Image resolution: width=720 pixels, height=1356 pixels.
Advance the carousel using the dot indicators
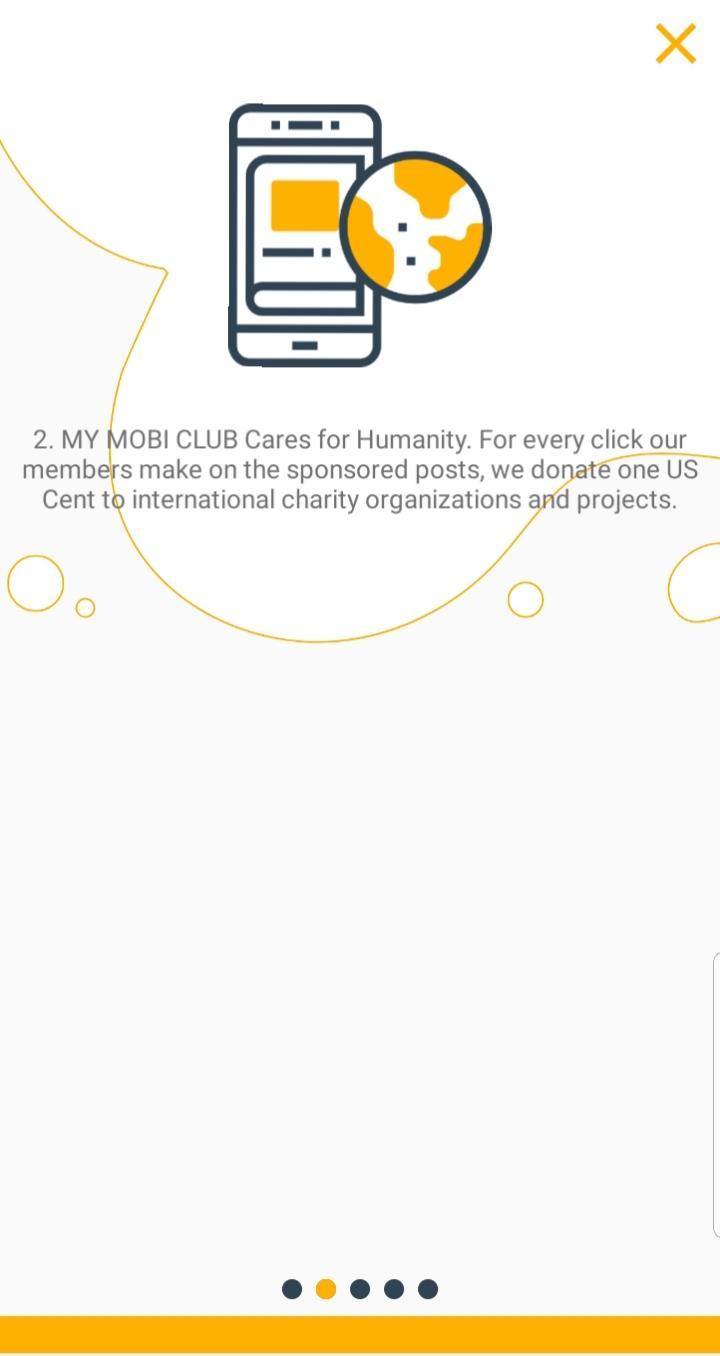click(x=359, y=1289)
